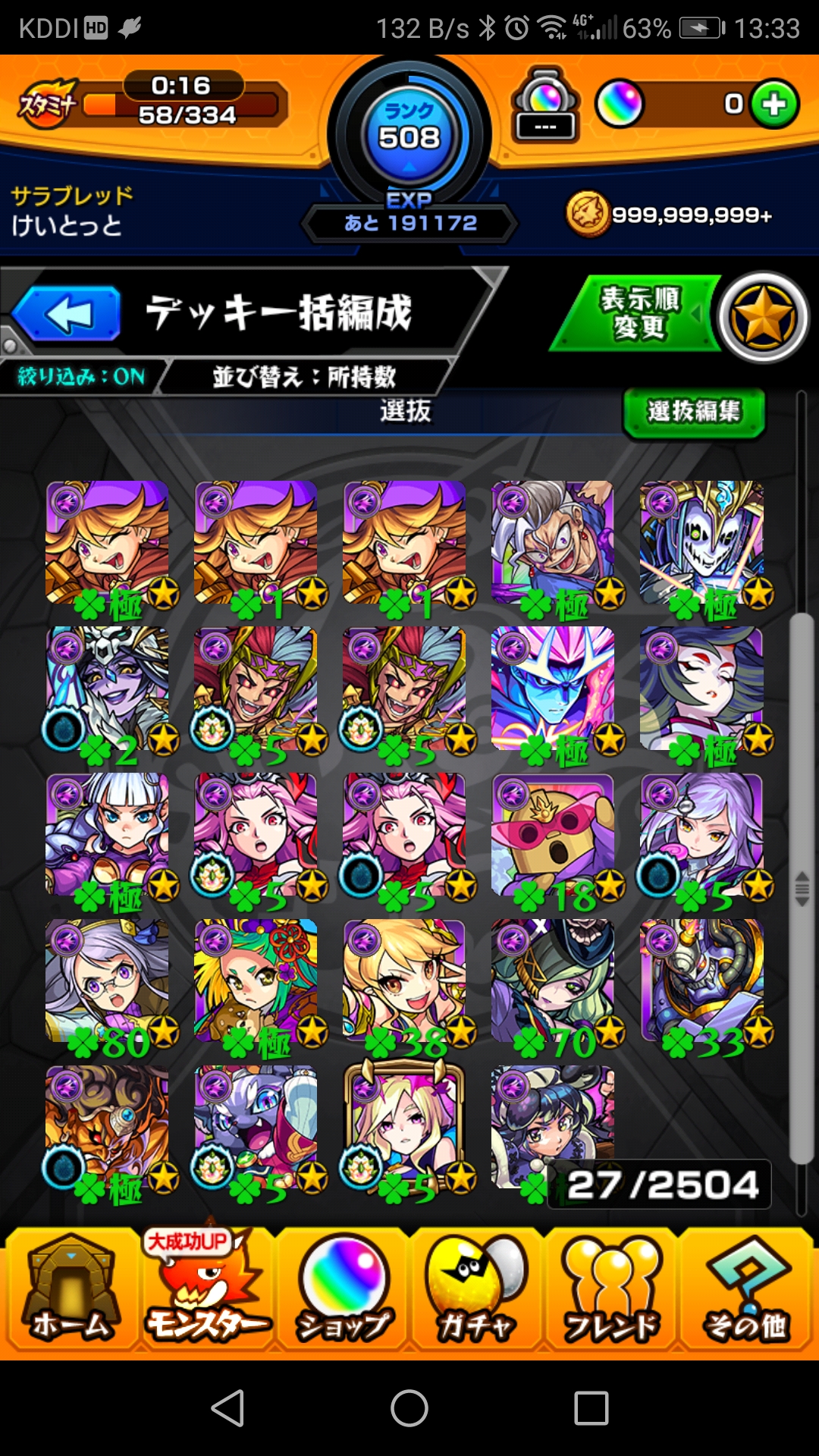819x1456 pixels.
Task: Go to the ガチャ gacha tab
Action: point(477,1290)
